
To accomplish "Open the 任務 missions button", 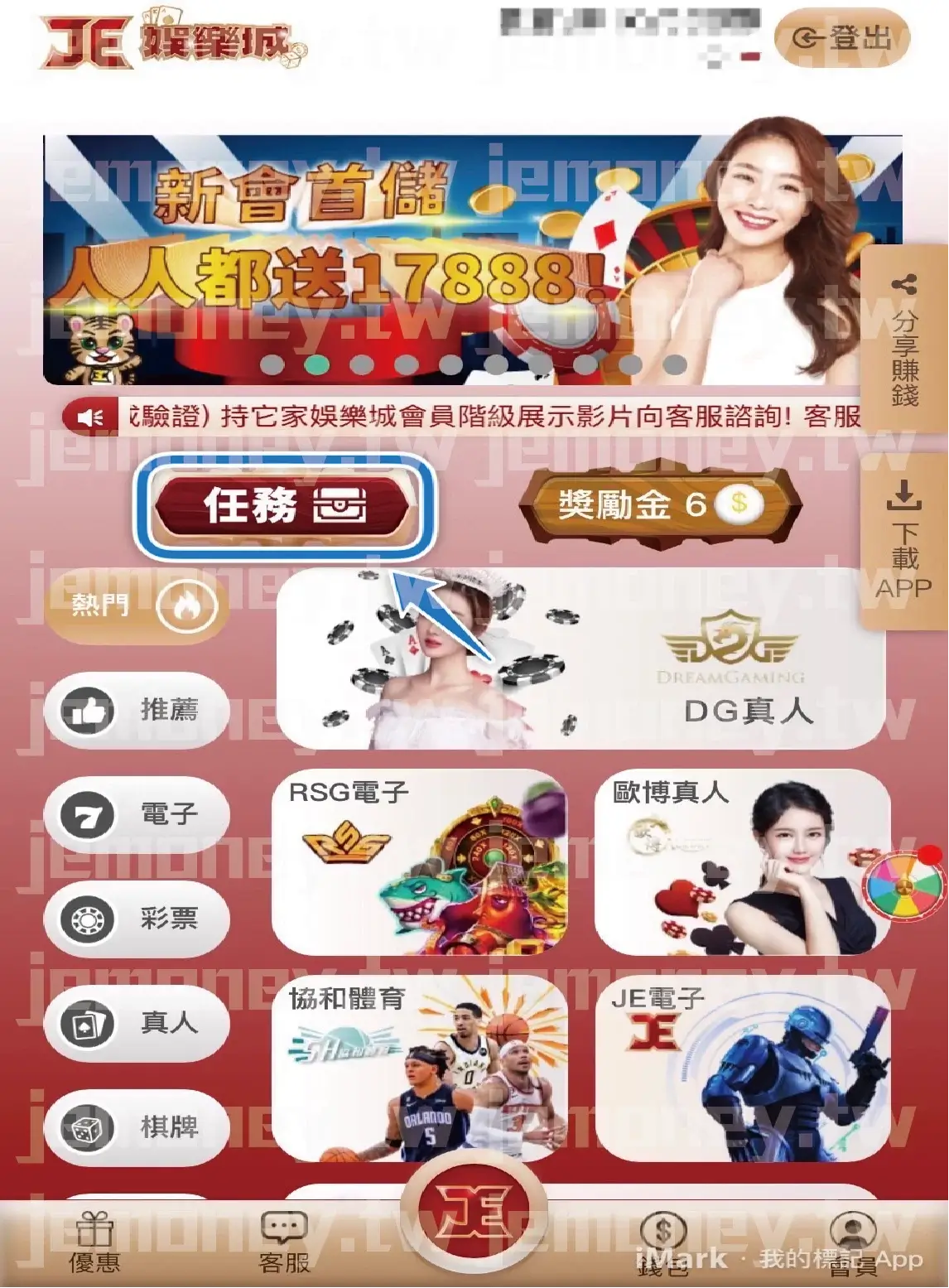I will (284, 506).
